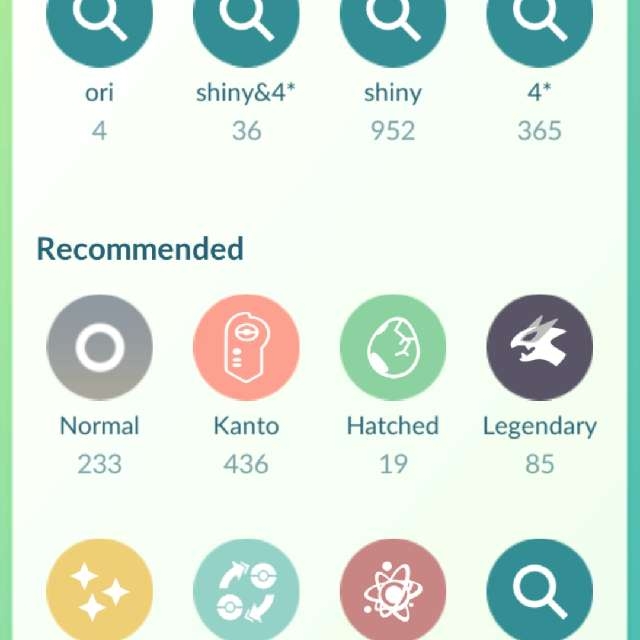This screenshot has height=640, width=640.
Task: Filter by Hatched Pokémon
Action: tap(393, 348)
